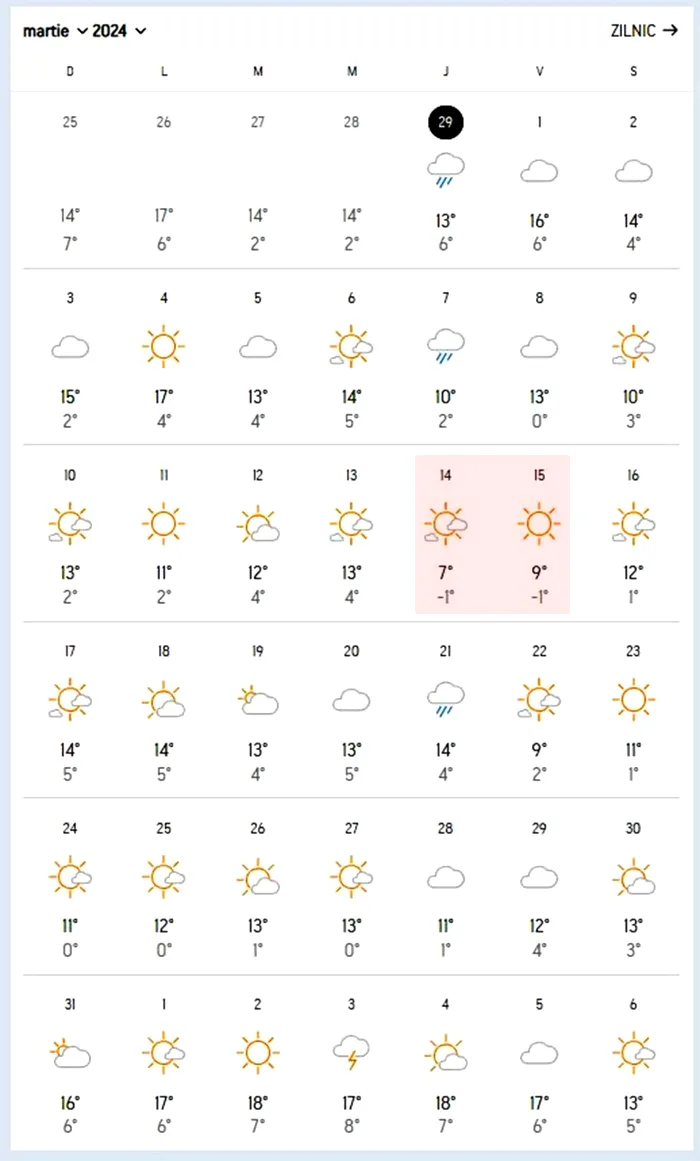
Task: Open the cloudy day 20
Action: click(351, 711)
